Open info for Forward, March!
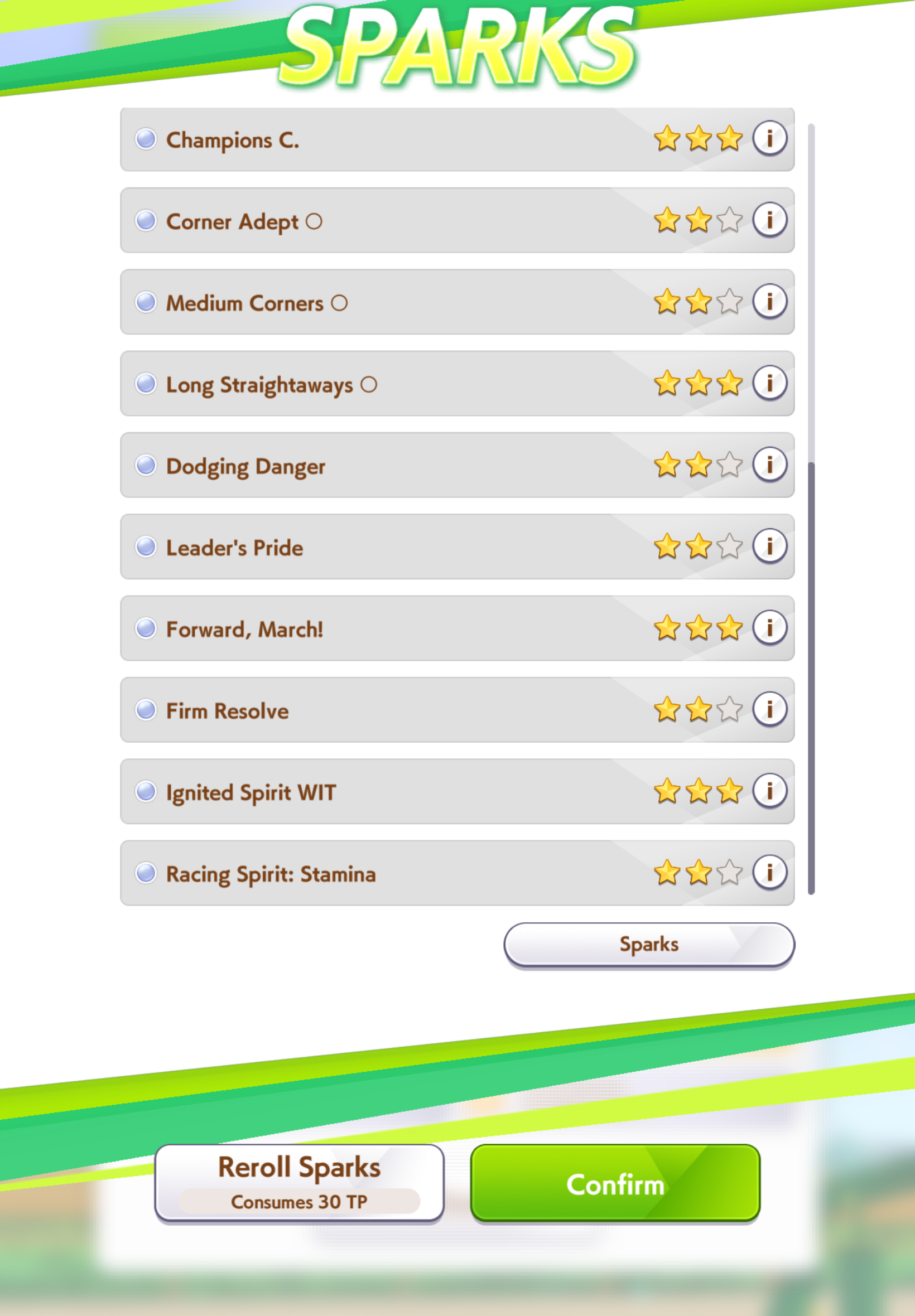This screenshot has width=915, height=1316. [769, 627]
